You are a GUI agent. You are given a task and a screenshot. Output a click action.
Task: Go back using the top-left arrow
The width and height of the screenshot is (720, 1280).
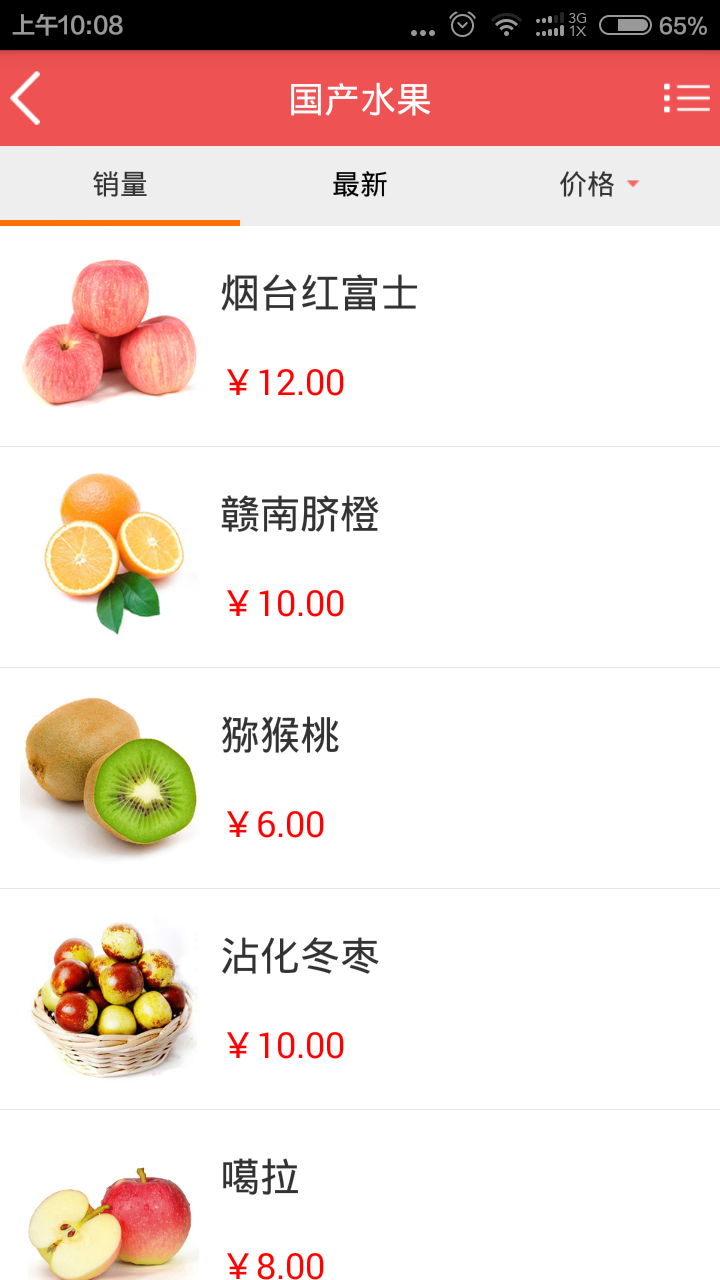26,98
